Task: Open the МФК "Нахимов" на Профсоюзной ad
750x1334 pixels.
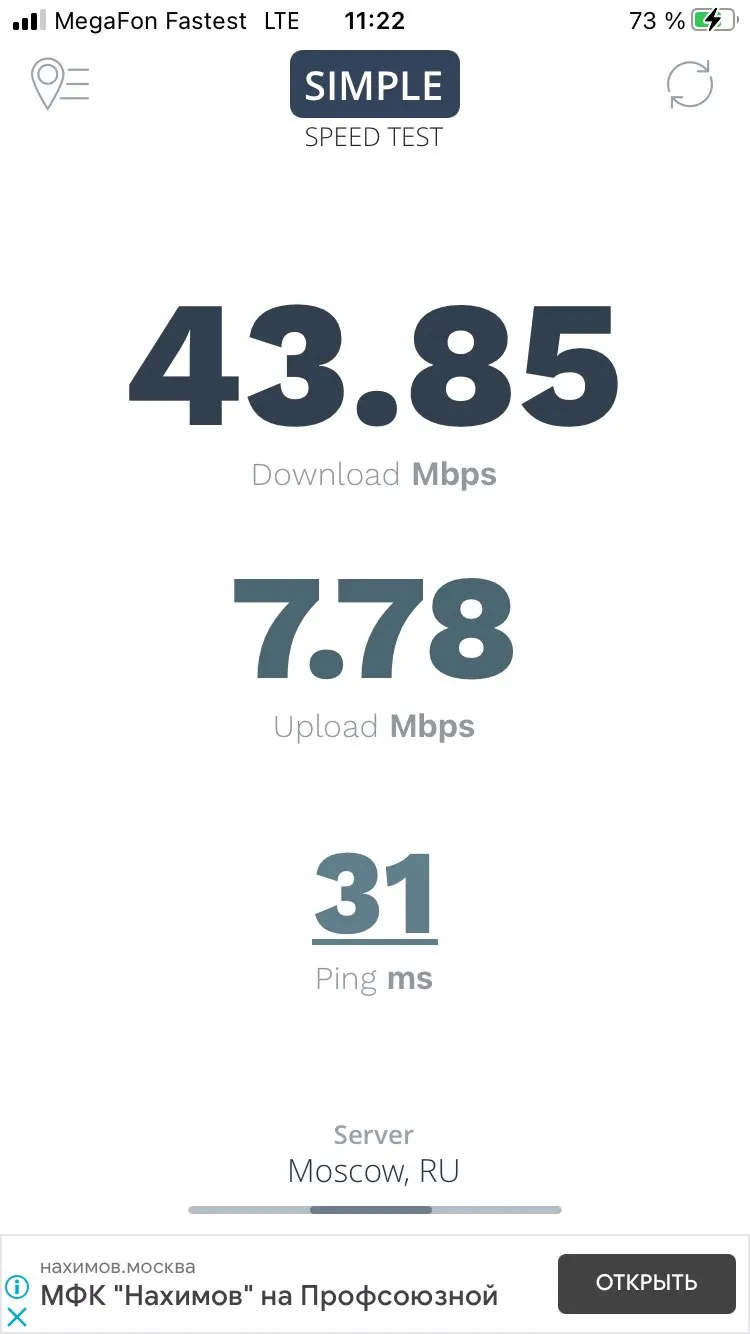Action: 269,1296
